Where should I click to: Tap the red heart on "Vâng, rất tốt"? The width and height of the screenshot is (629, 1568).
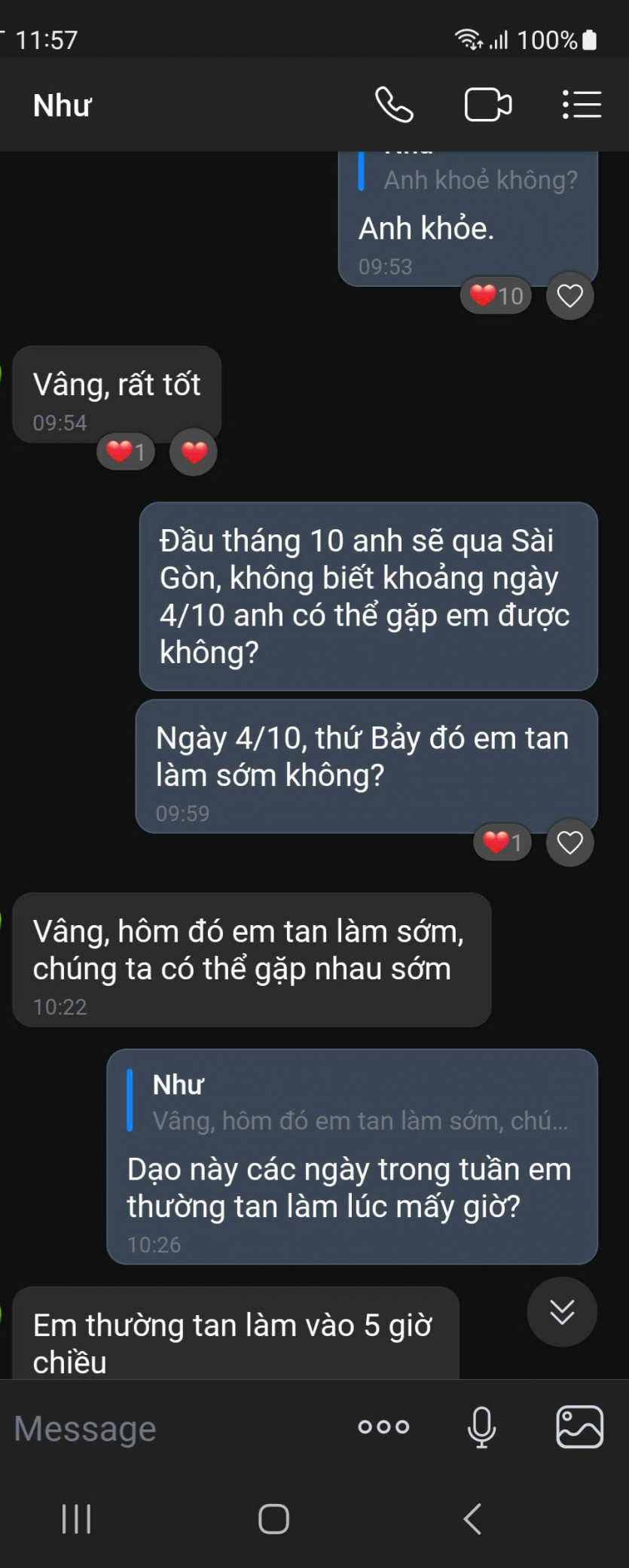click(x=194, y=452)
